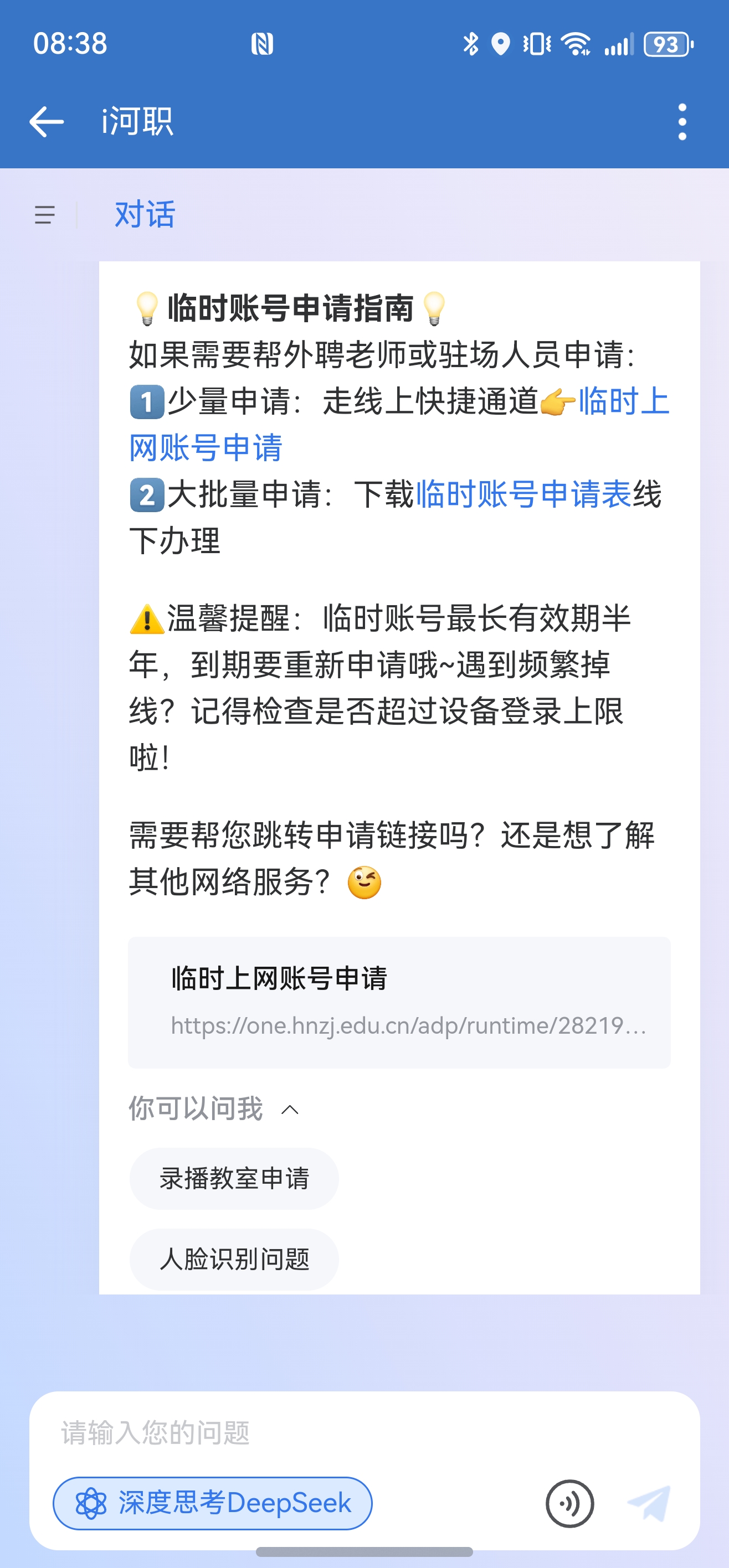Open the blue 临时上网账号申请 link
Screen dimensions: 729x1568
point(206,448)
